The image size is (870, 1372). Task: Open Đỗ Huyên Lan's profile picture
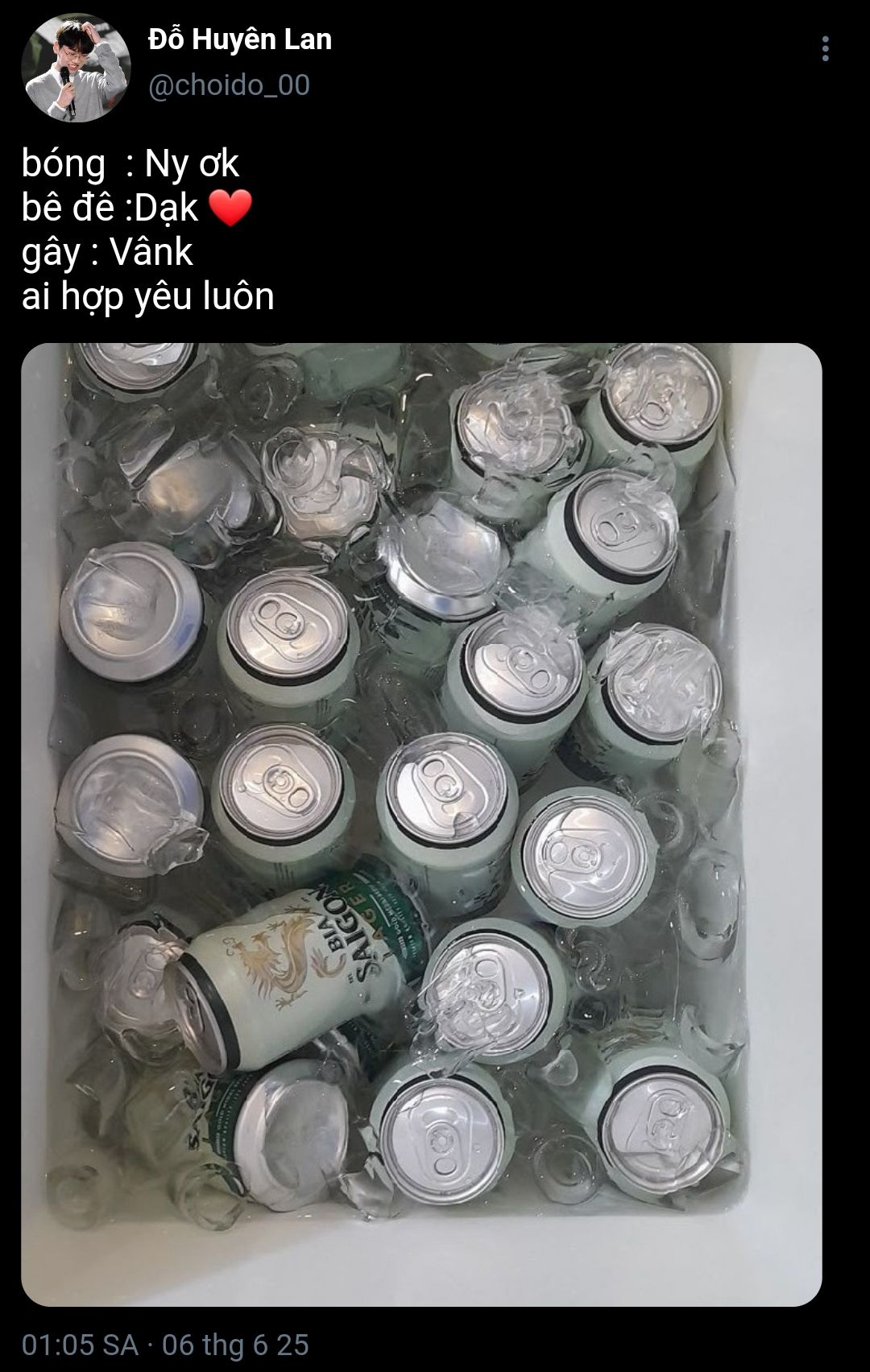pos(75,68)
